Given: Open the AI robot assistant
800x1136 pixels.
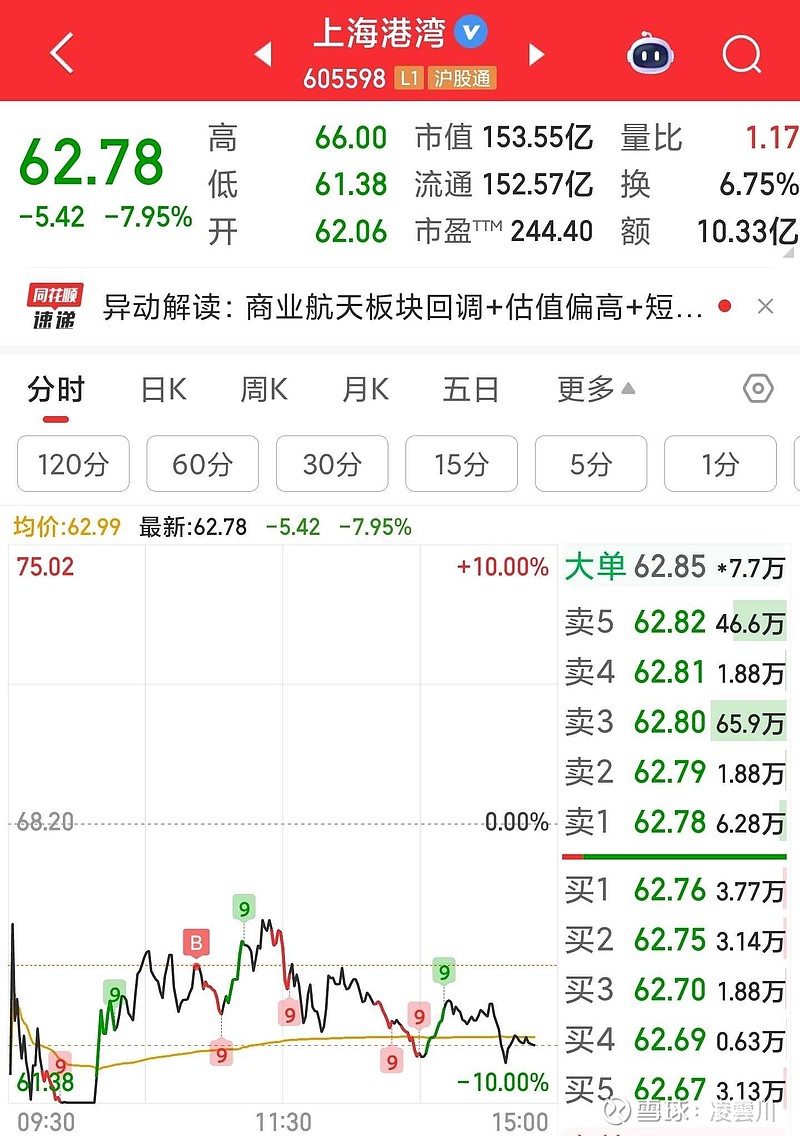Looking at the screenshot, I should point(651,54).
